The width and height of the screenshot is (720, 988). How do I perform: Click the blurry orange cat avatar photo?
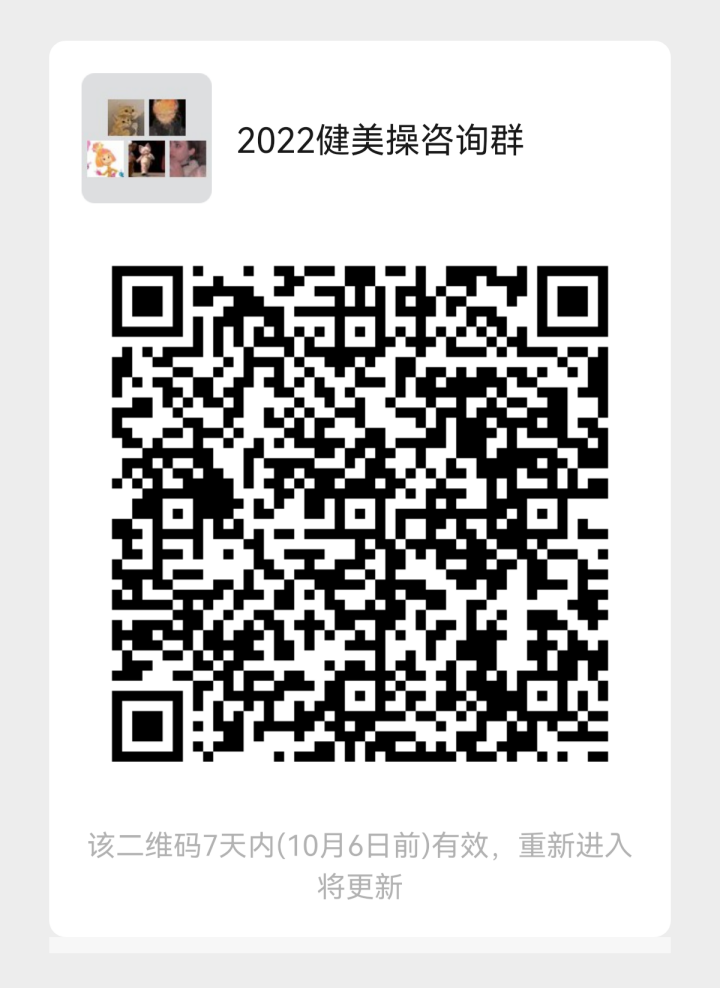click(168, 117)
